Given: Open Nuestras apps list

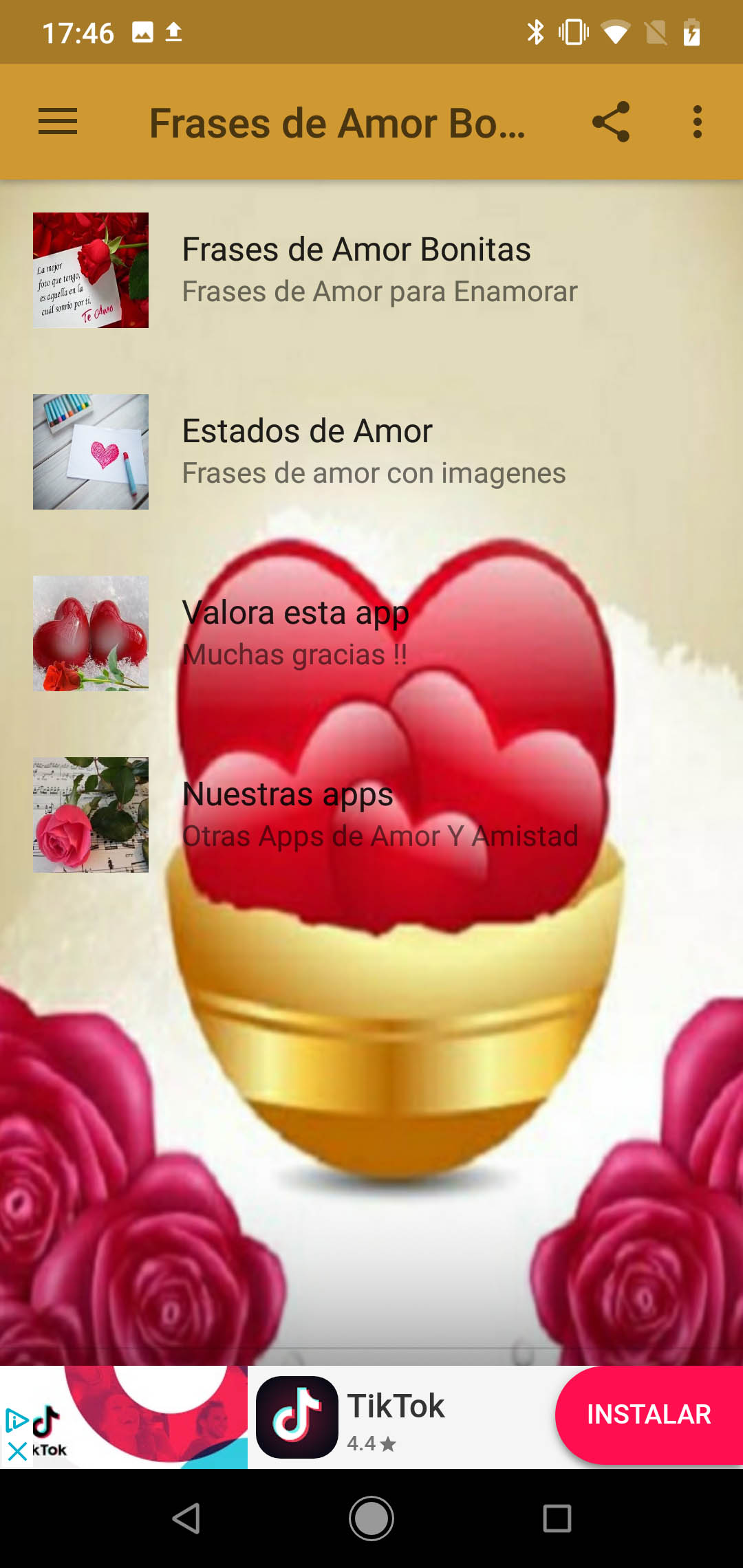Looking at the screenshot, I should (371, 815).
